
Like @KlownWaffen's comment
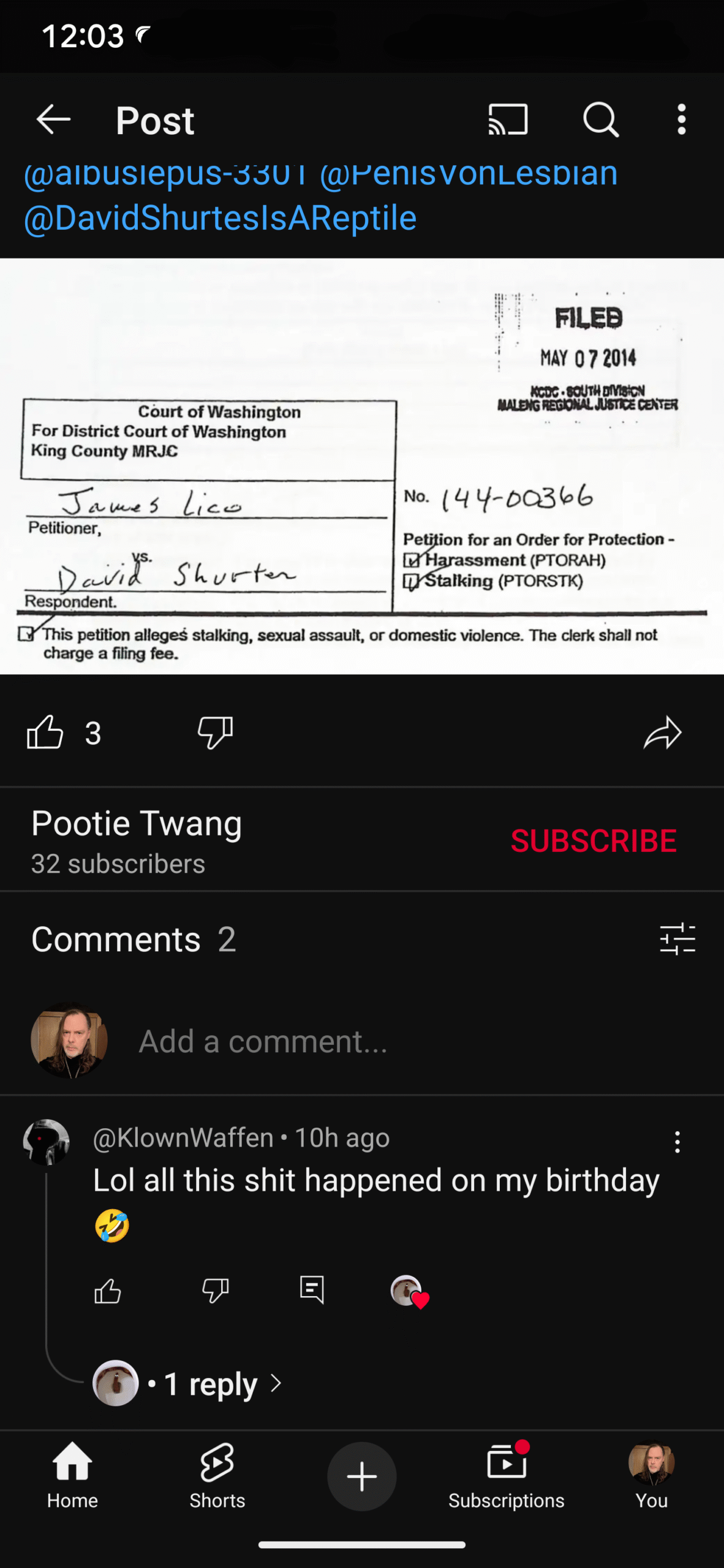pos(108,1291)
